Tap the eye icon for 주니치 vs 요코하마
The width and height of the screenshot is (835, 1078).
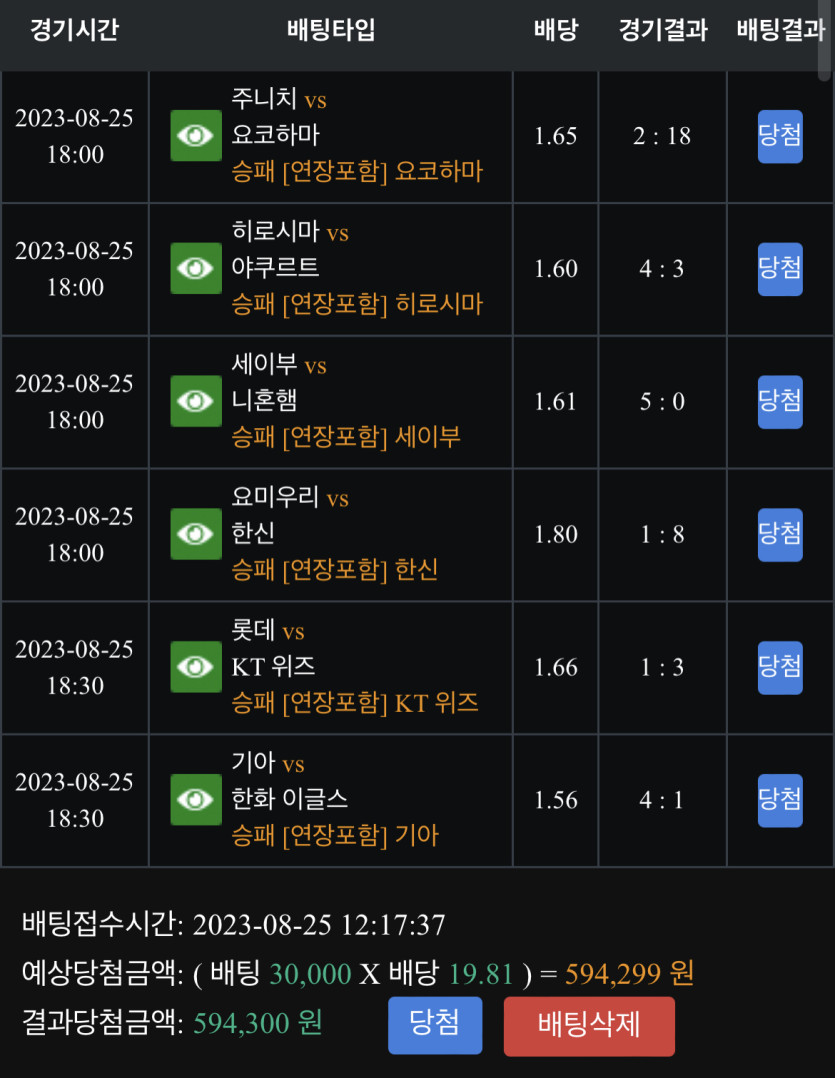196,136
